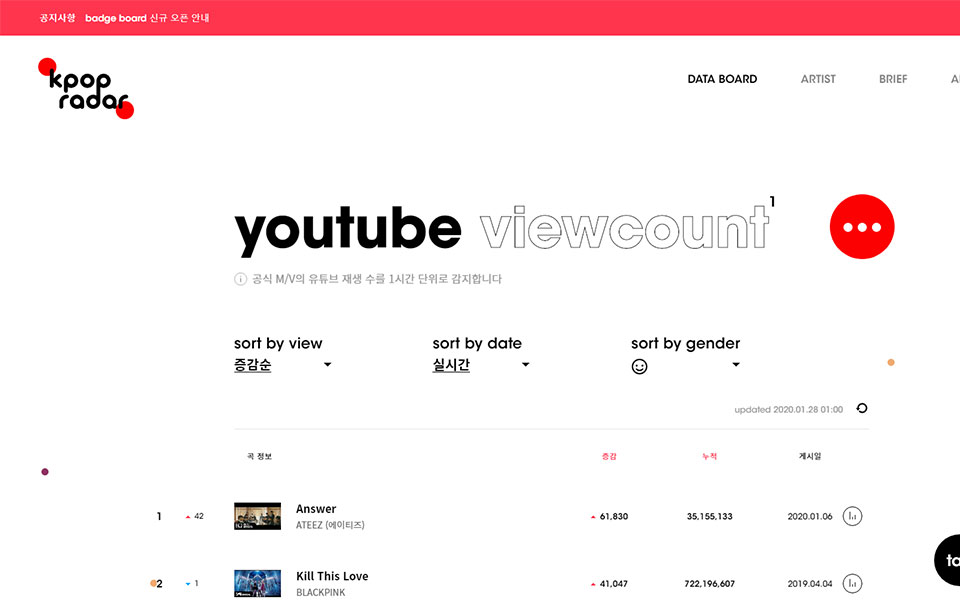
Task: Open the kpop radar home logo
Action: pos(86,89)
